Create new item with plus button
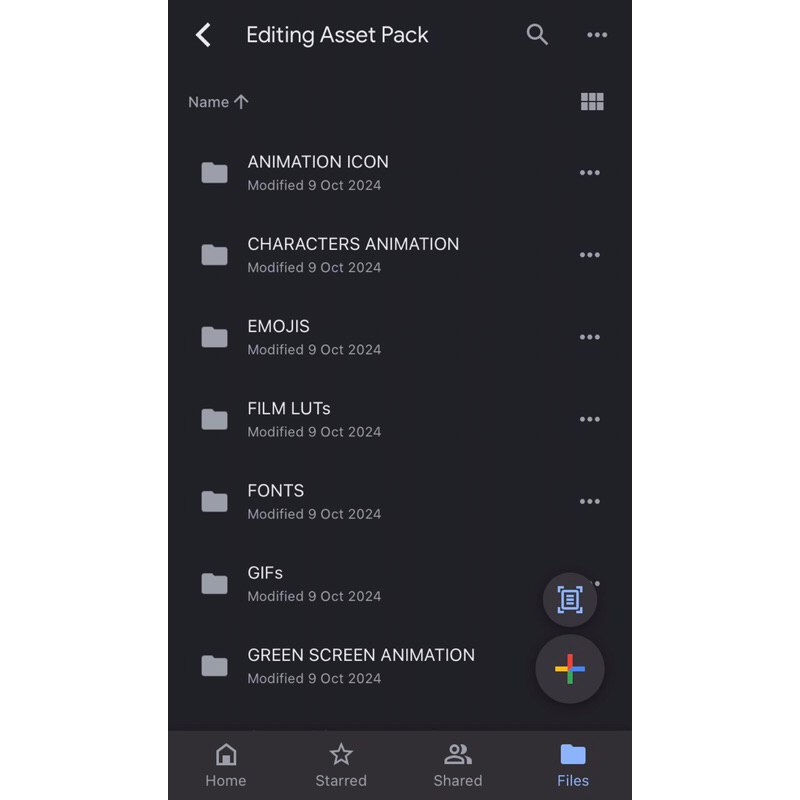This screenshot has height=800, width=800. (x=569, y=669)
